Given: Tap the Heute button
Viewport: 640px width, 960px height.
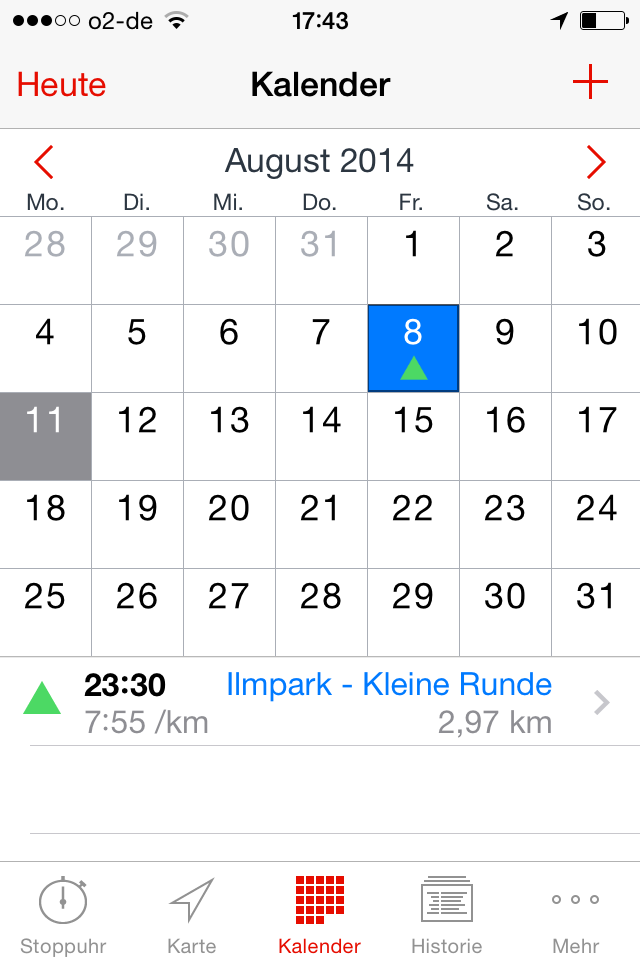Looking at the screenshot, I should tap(61, 85).
